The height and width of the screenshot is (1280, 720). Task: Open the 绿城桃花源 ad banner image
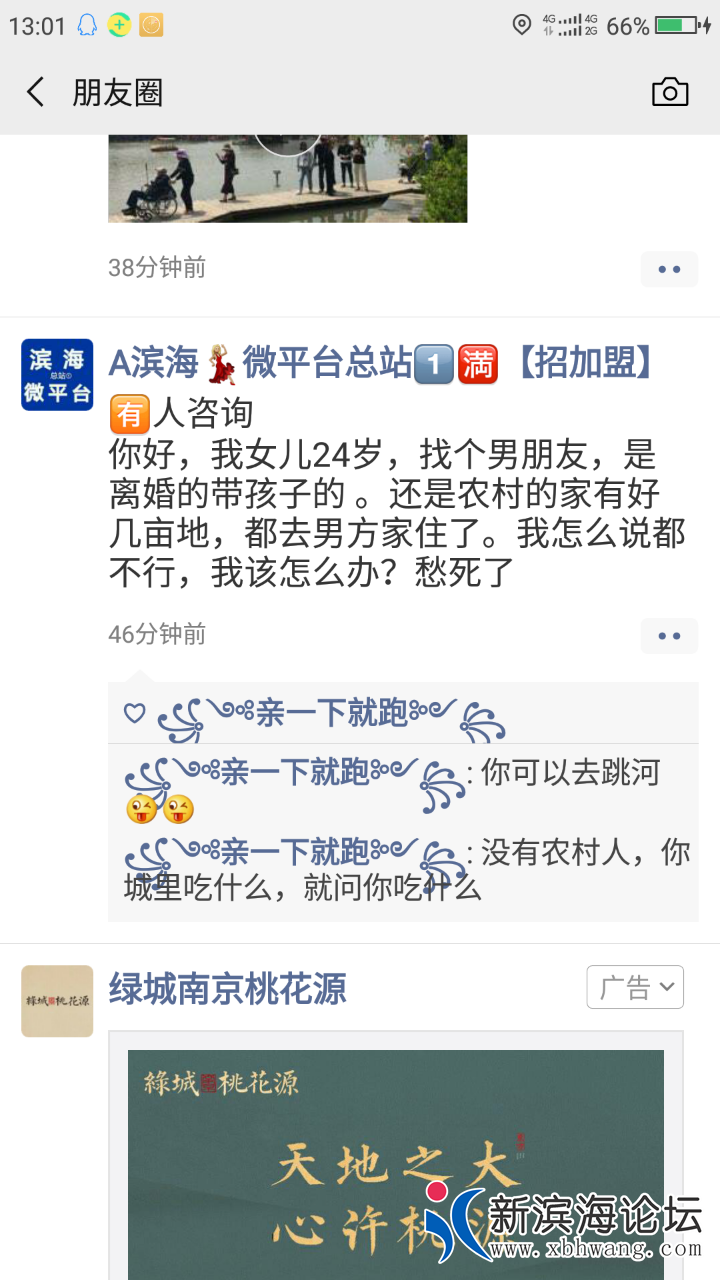point(395,1160)
